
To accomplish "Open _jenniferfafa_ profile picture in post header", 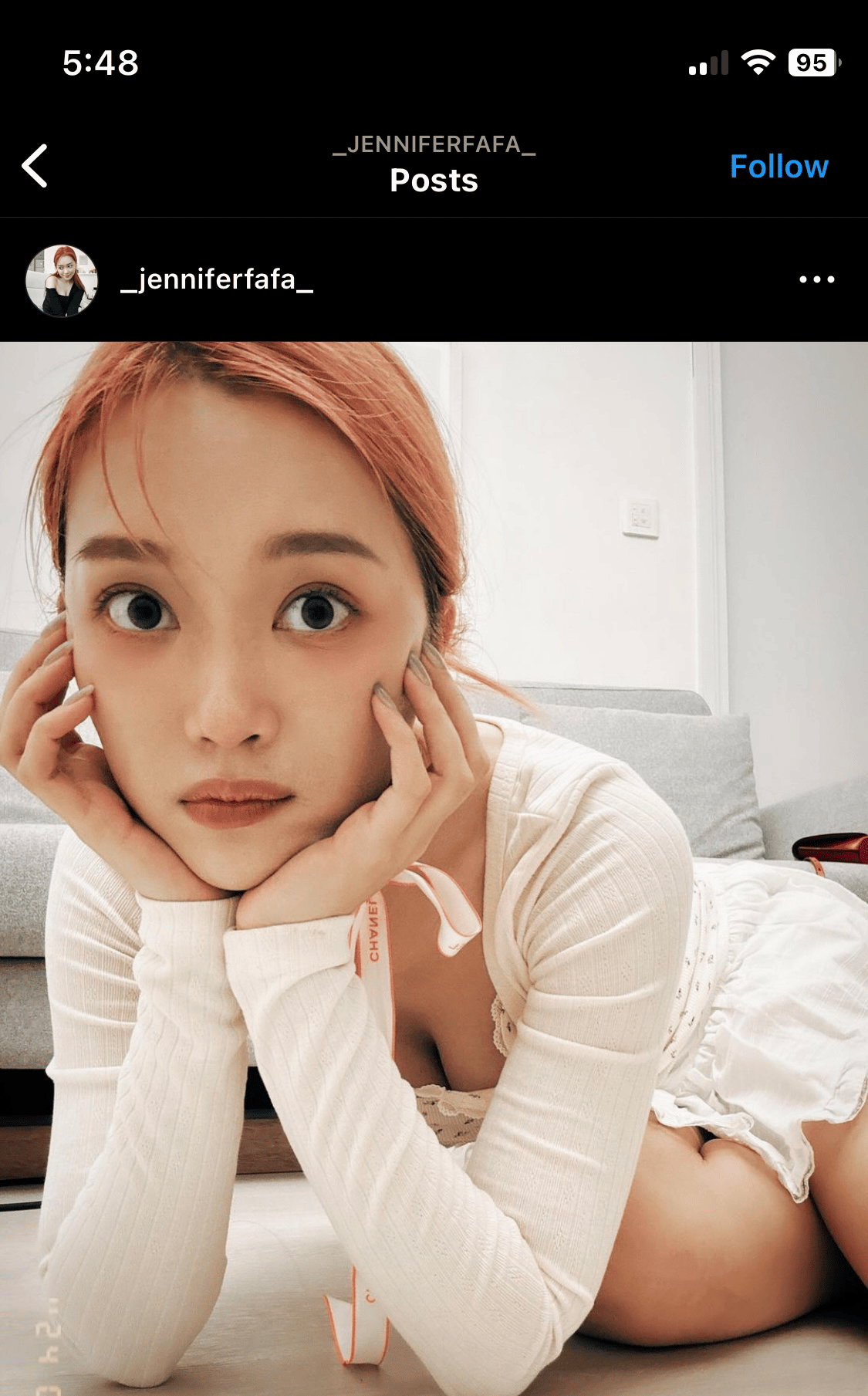I will [62, 281].
